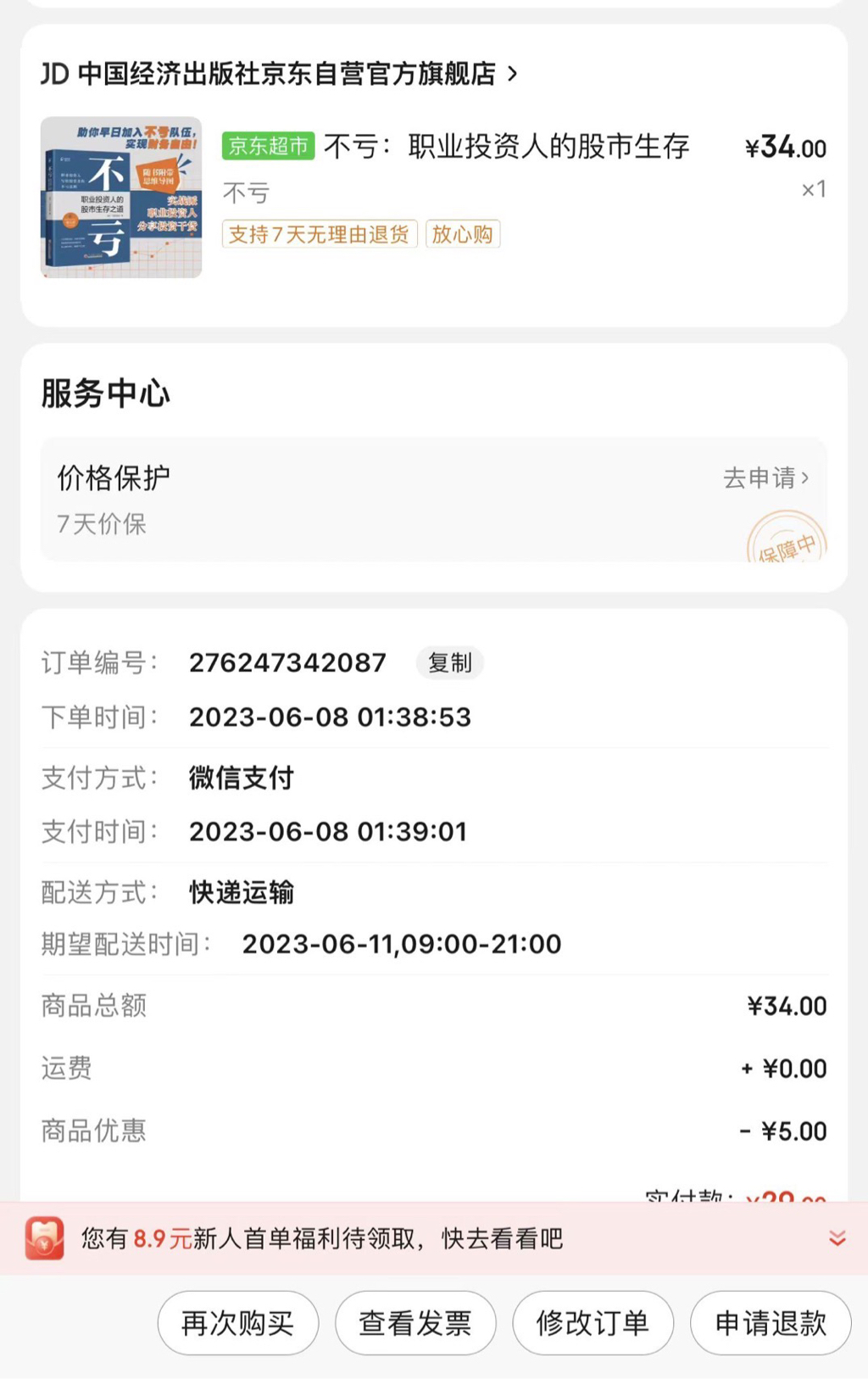
Task: Request a refund with 申请退款
Action: click(x=771, y=1323)
